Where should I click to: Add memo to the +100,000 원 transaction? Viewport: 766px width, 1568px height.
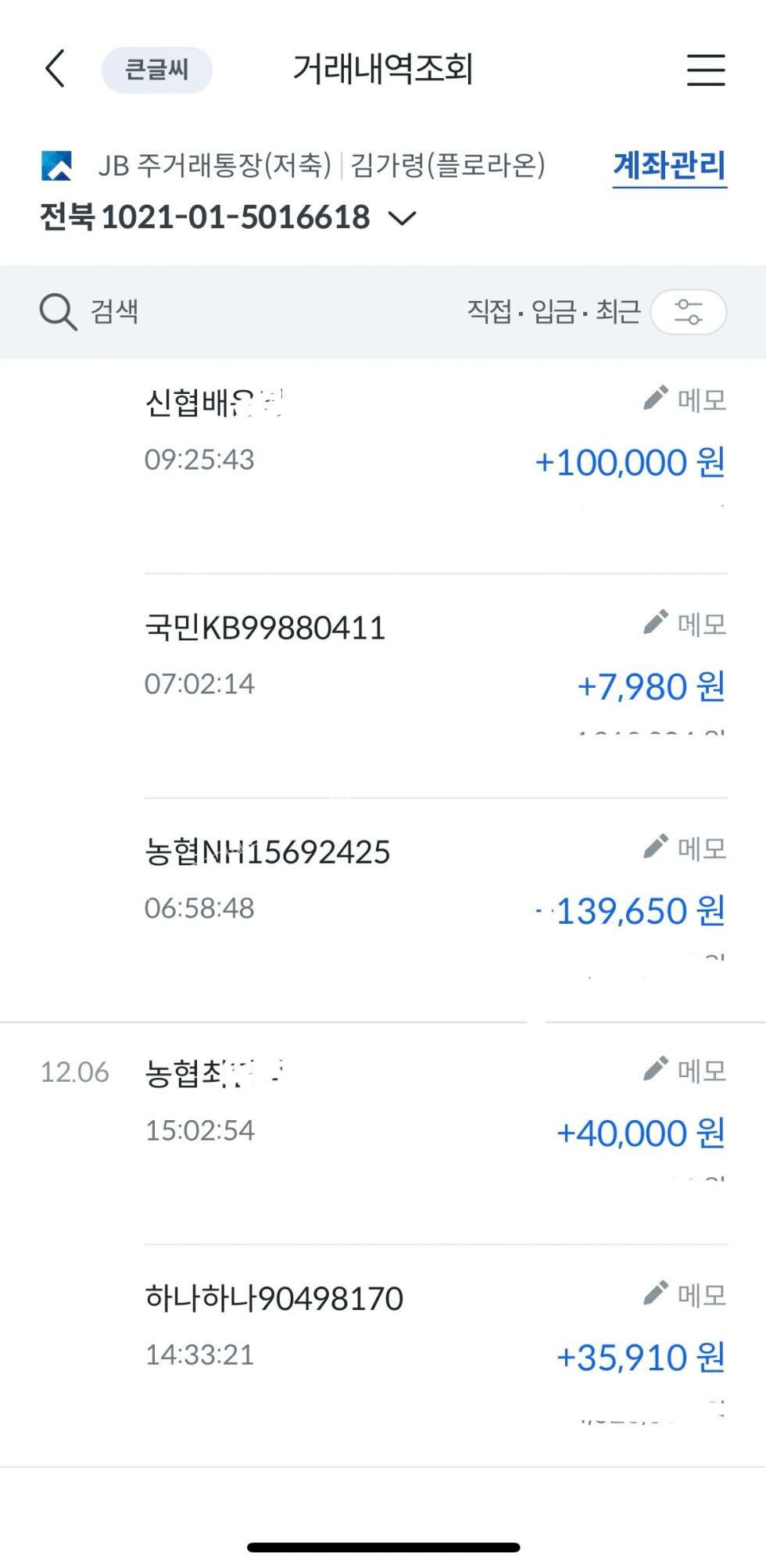(685, 399)
